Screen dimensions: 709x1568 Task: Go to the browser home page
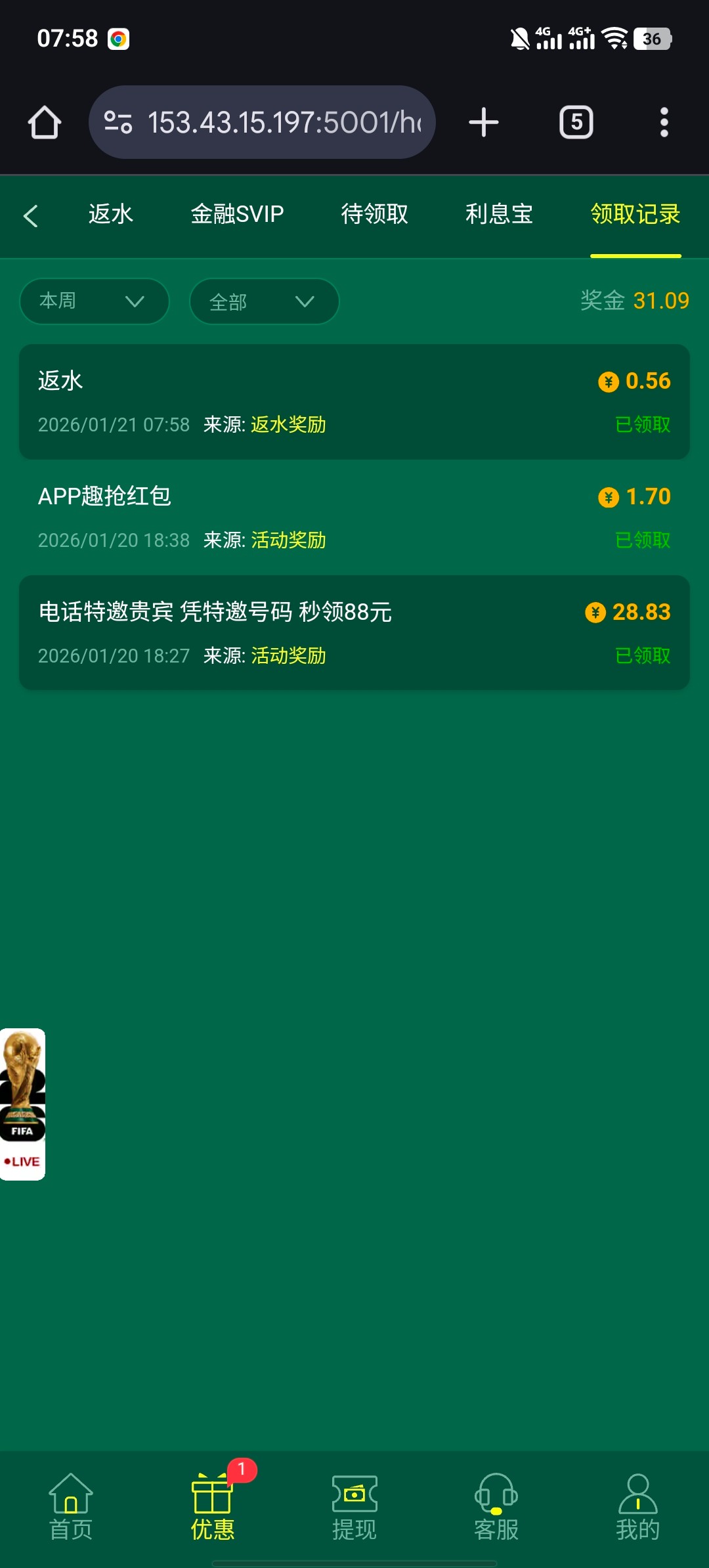(x=45, y=122)
